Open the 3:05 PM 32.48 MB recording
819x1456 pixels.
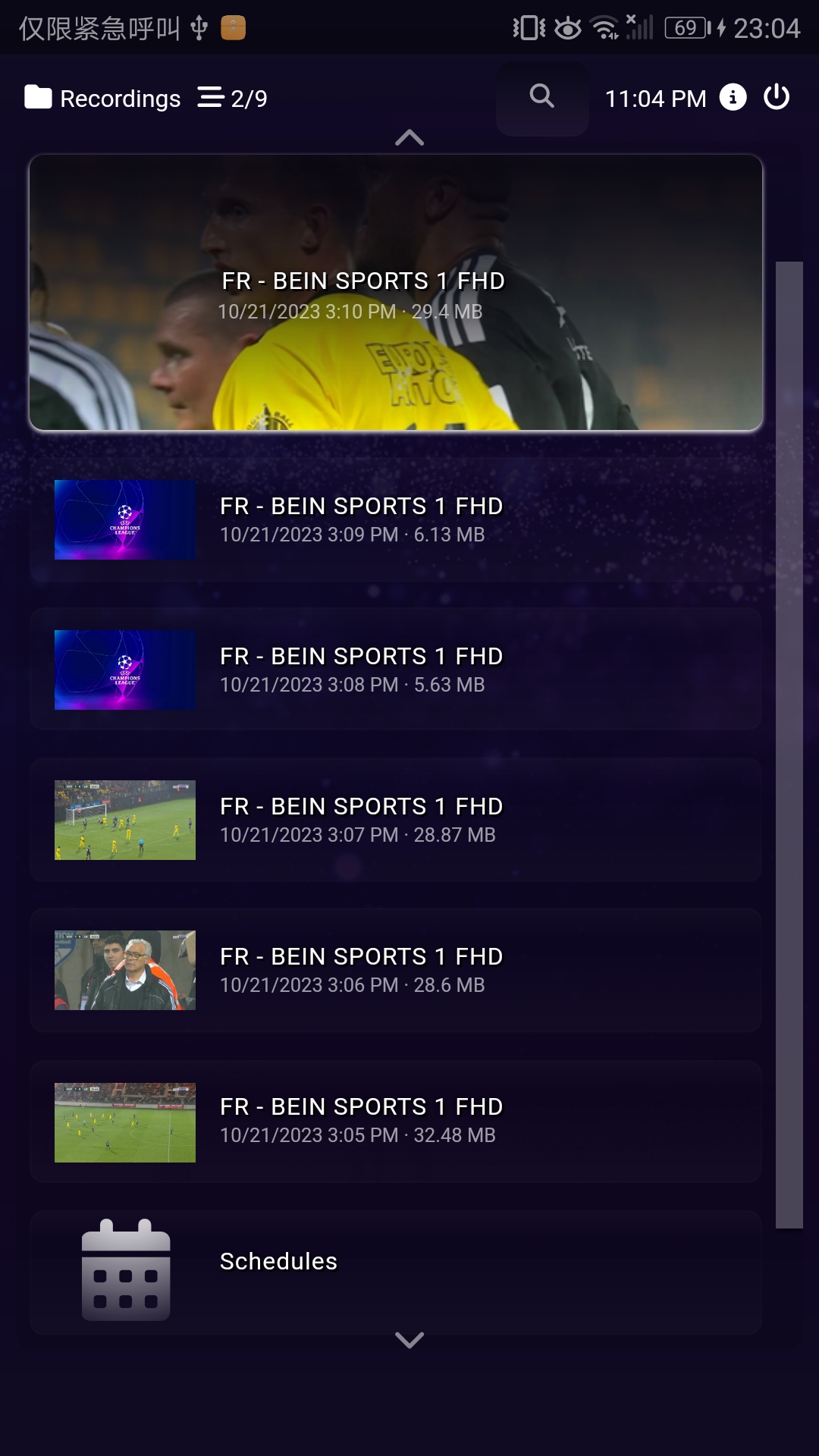tap(396, 1122)
